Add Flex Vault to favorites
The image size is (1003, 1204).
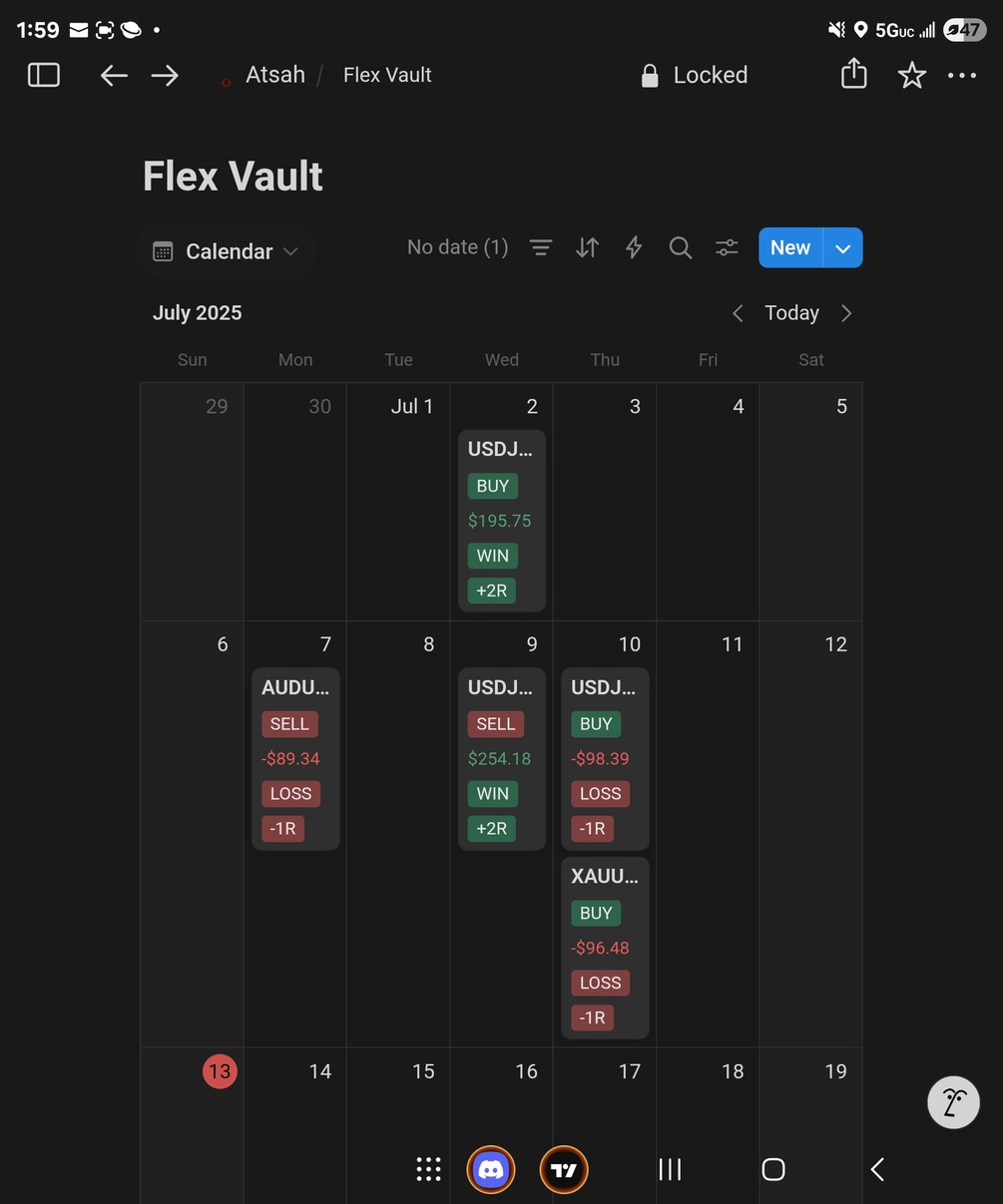[911, 75]
